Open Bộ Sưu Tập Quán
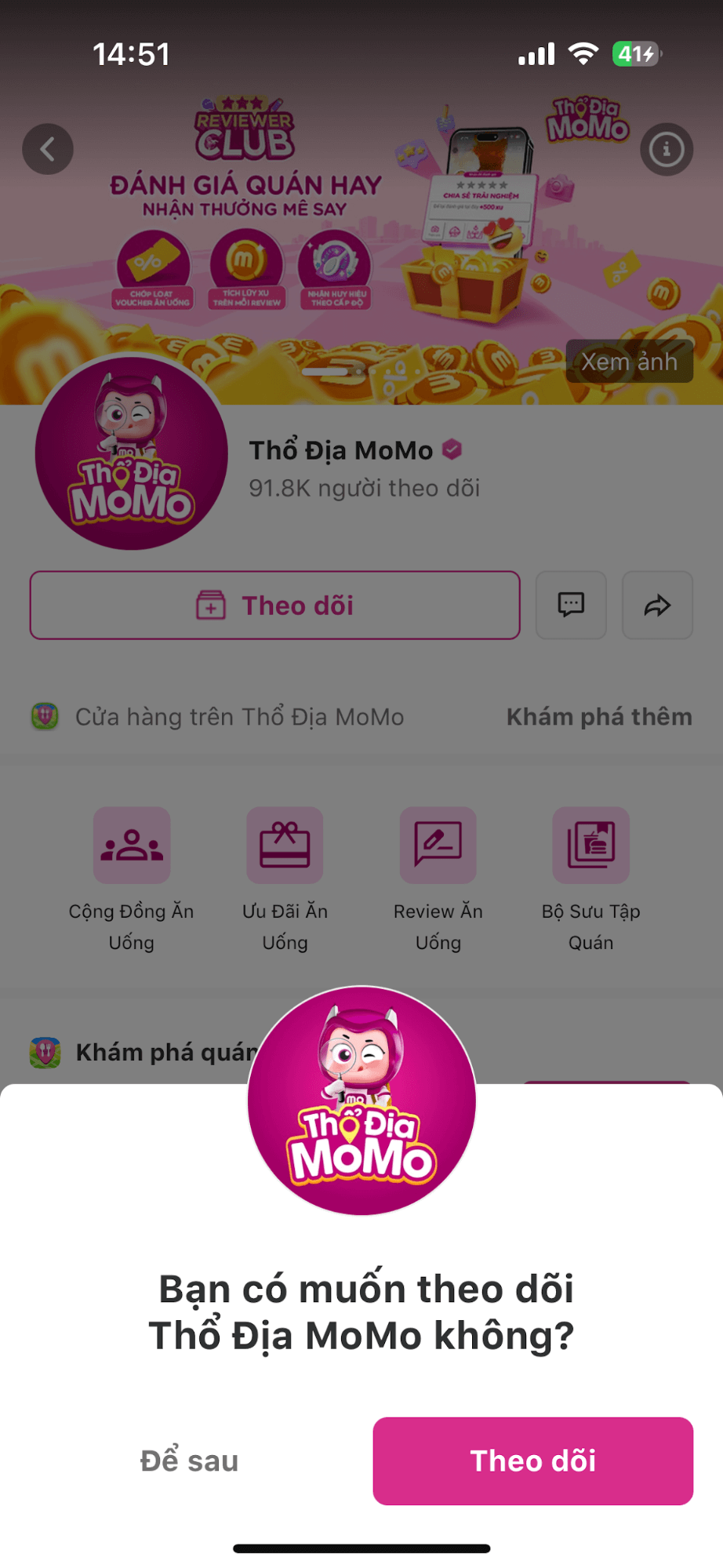The image size is (723, 1568). (x=590, y=846)
